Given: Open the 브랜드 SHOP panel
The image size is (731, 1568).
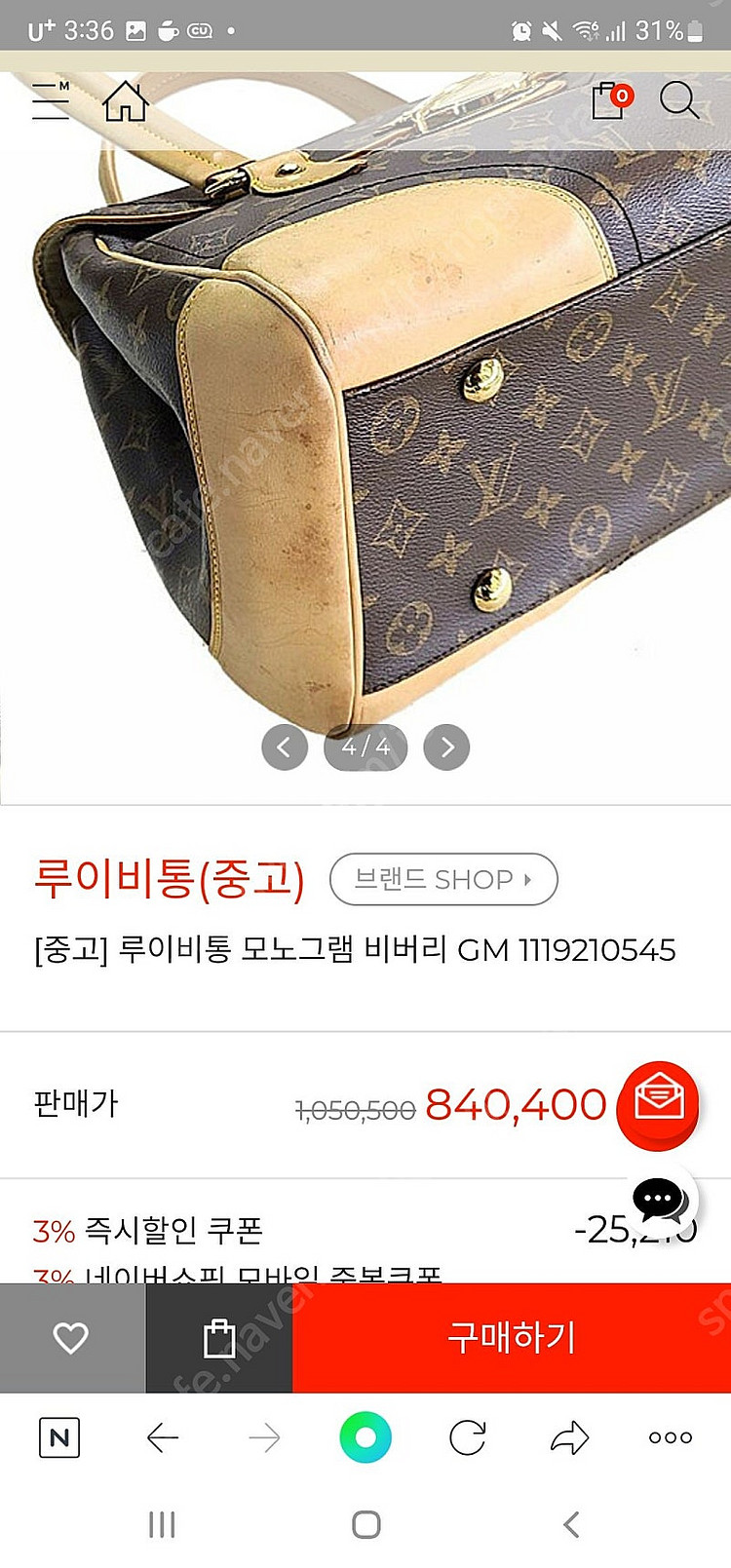Looking at the screenshot, I should 443,879.
